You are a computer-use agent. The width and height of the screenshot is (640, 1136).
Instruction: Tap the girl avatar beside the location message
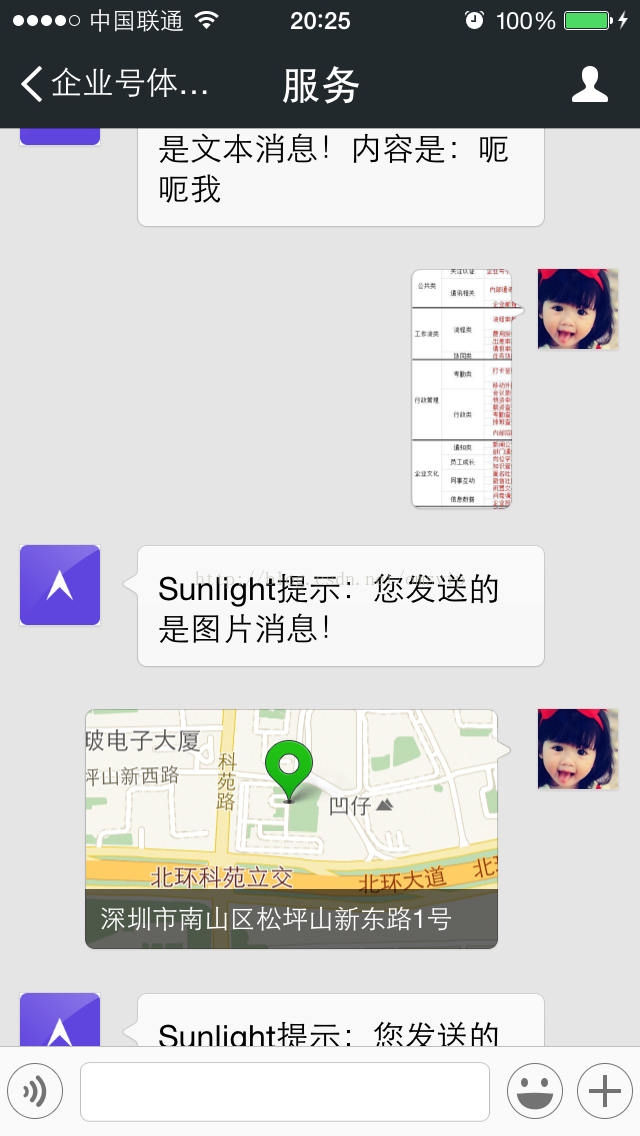click(578, 749)
